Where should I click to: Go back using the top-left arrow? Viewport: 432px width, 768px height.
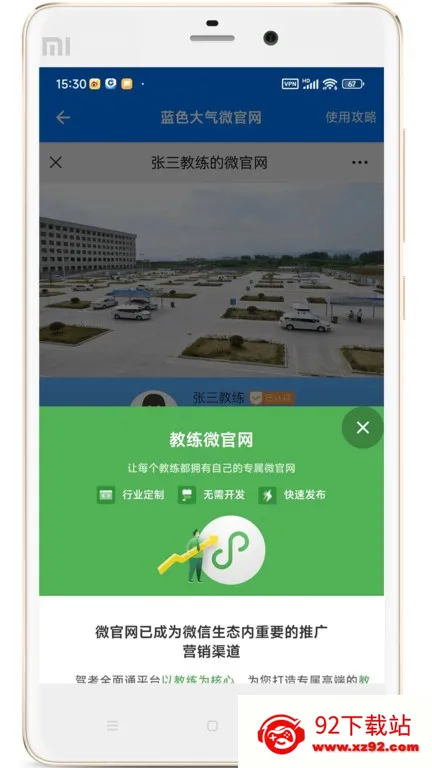coord(63,118)
